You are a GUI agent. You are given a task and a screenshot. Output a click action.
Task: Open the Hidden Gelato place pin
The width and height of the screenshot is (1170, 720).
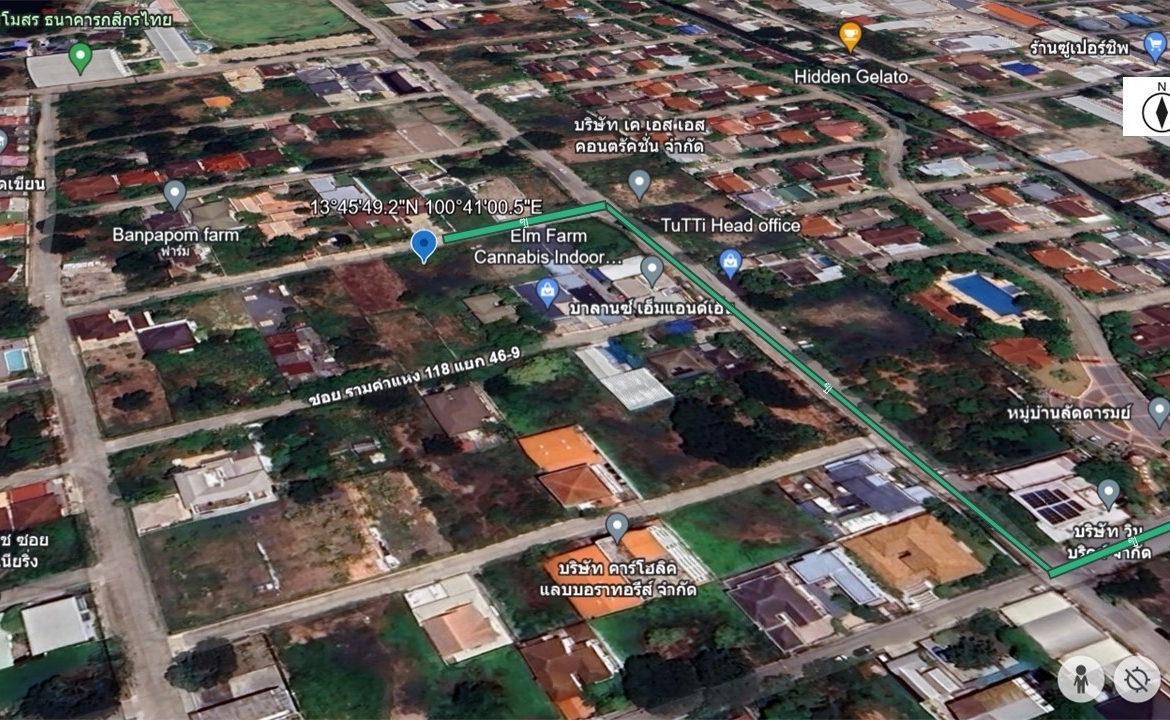[x=850, y=37]
